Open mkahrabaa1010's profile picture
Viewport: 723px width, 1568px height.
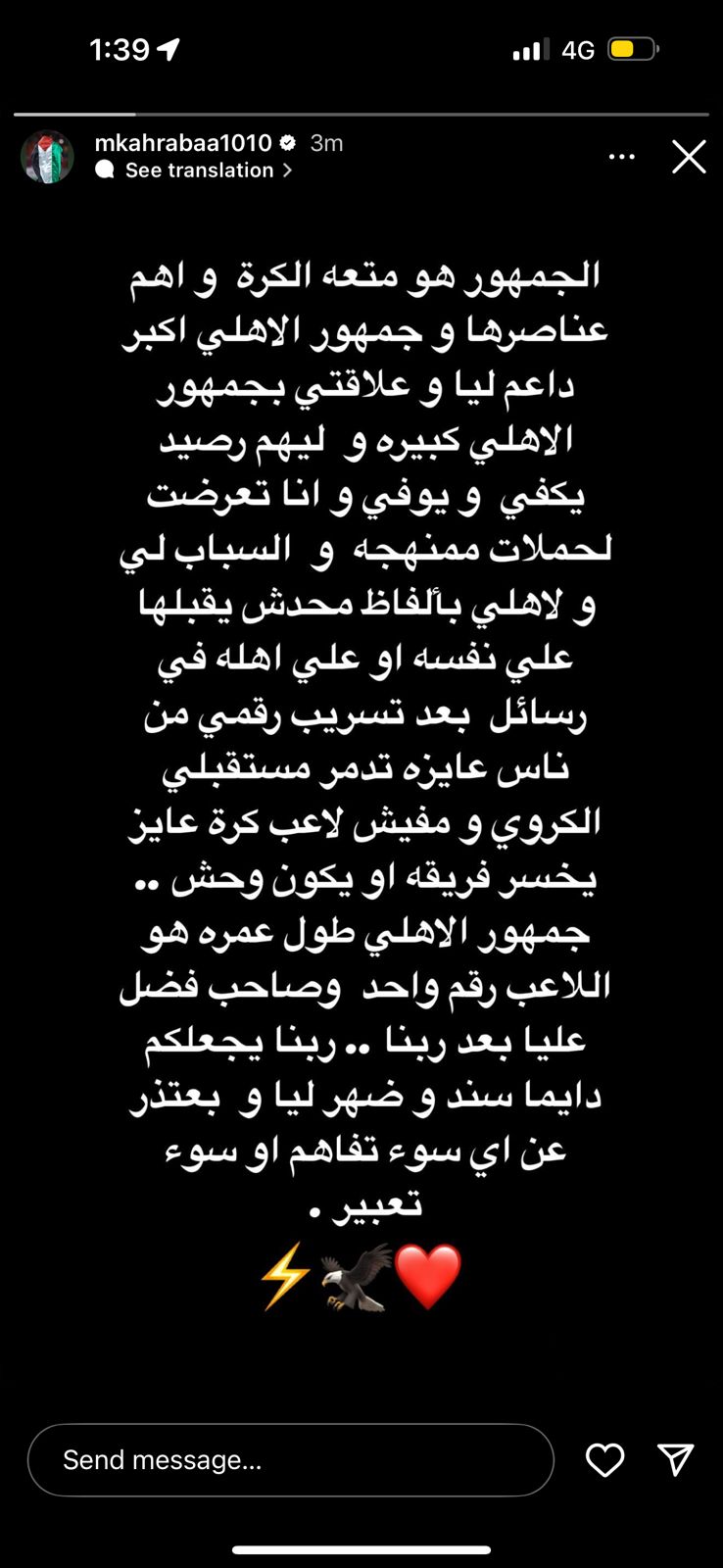tap(47, 157)
